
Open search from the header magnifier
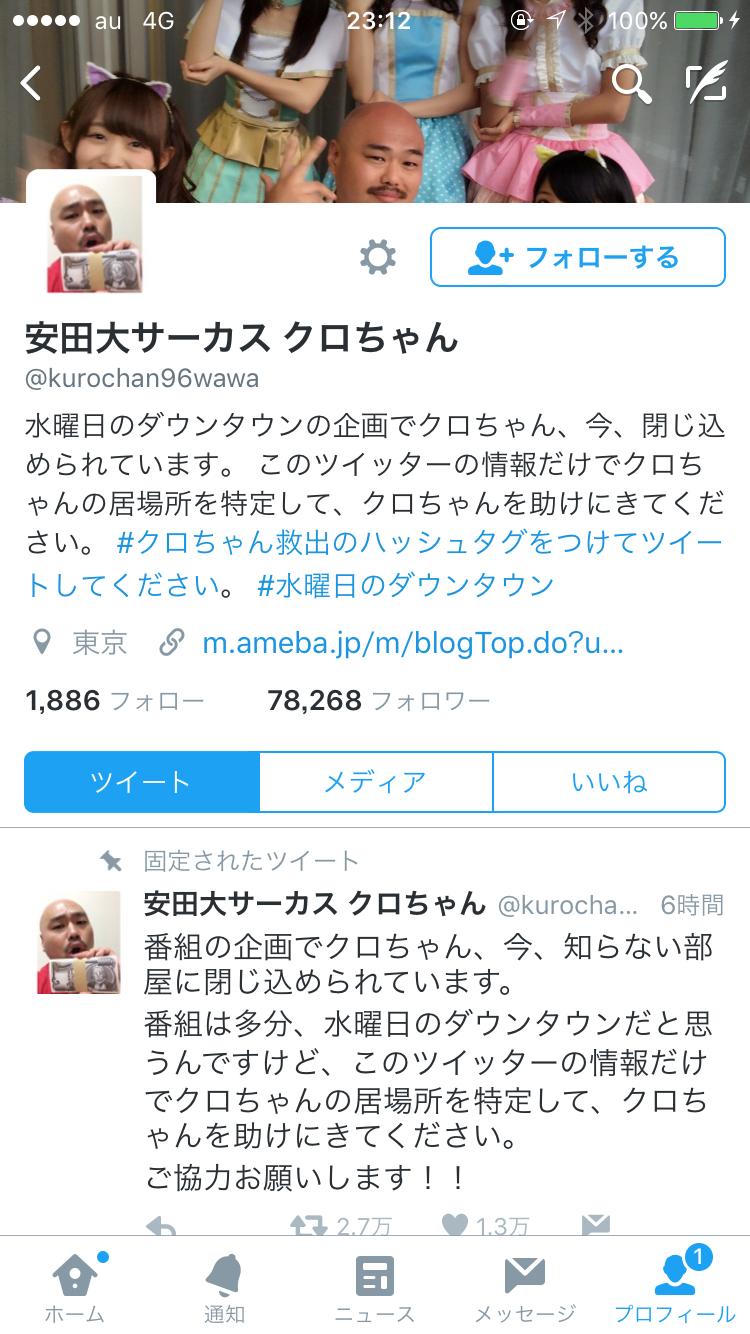631,84
